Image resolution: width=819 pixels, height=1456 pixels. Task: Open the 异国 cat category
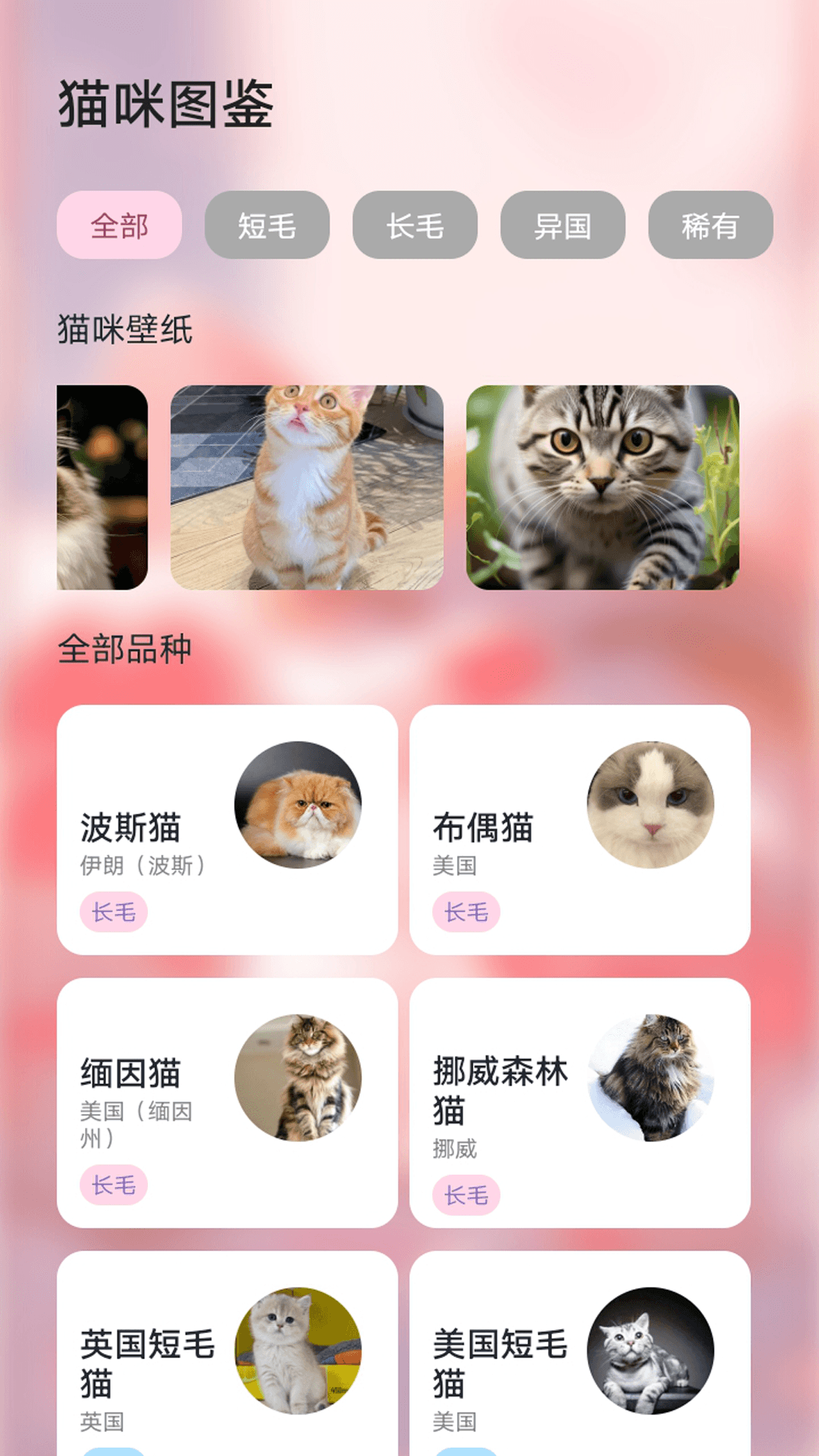562,225
